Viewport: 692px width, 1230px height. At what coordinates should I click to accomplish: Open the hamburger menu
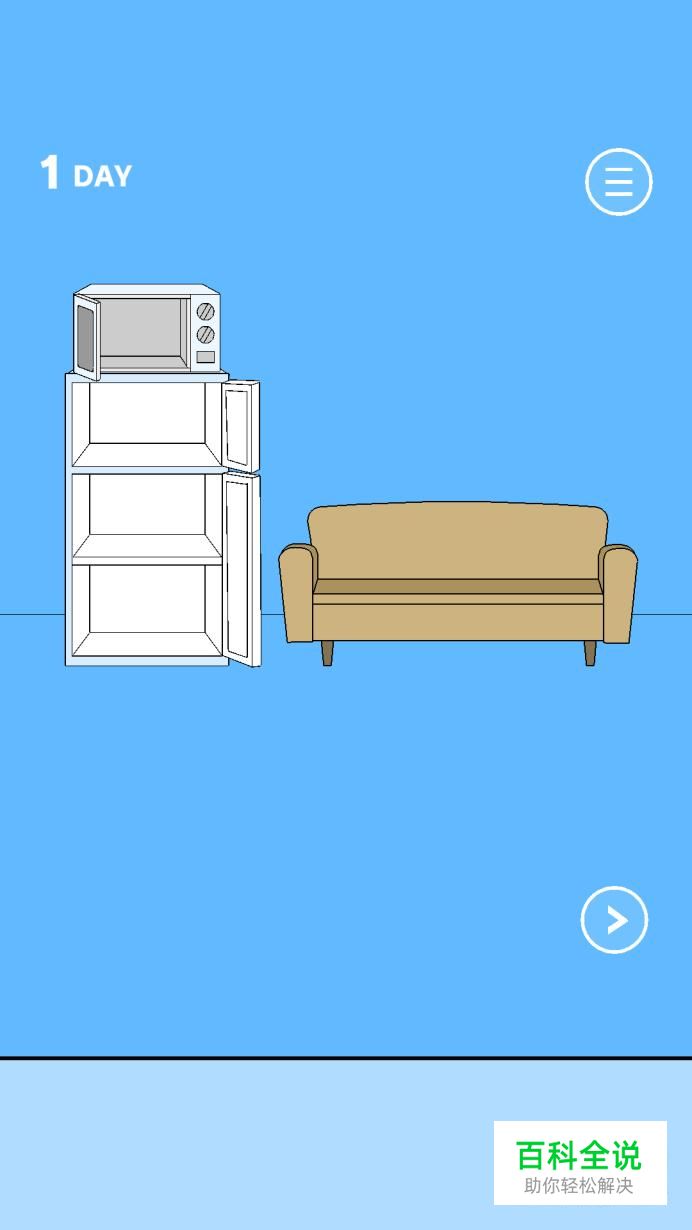point(618,182)
